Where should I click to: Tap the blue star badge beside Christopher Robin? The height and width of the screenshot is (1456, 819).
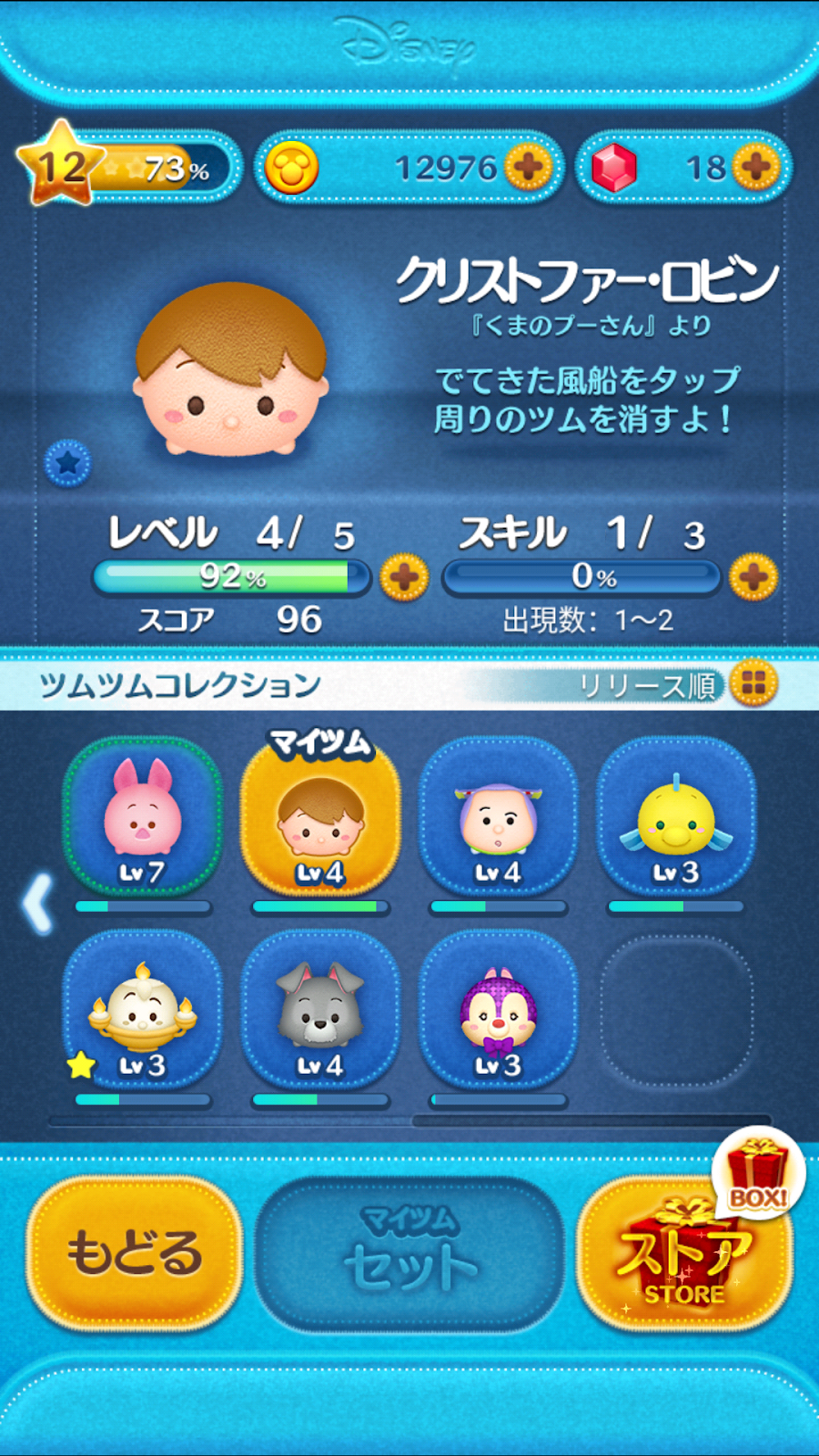tap(68, 463)
